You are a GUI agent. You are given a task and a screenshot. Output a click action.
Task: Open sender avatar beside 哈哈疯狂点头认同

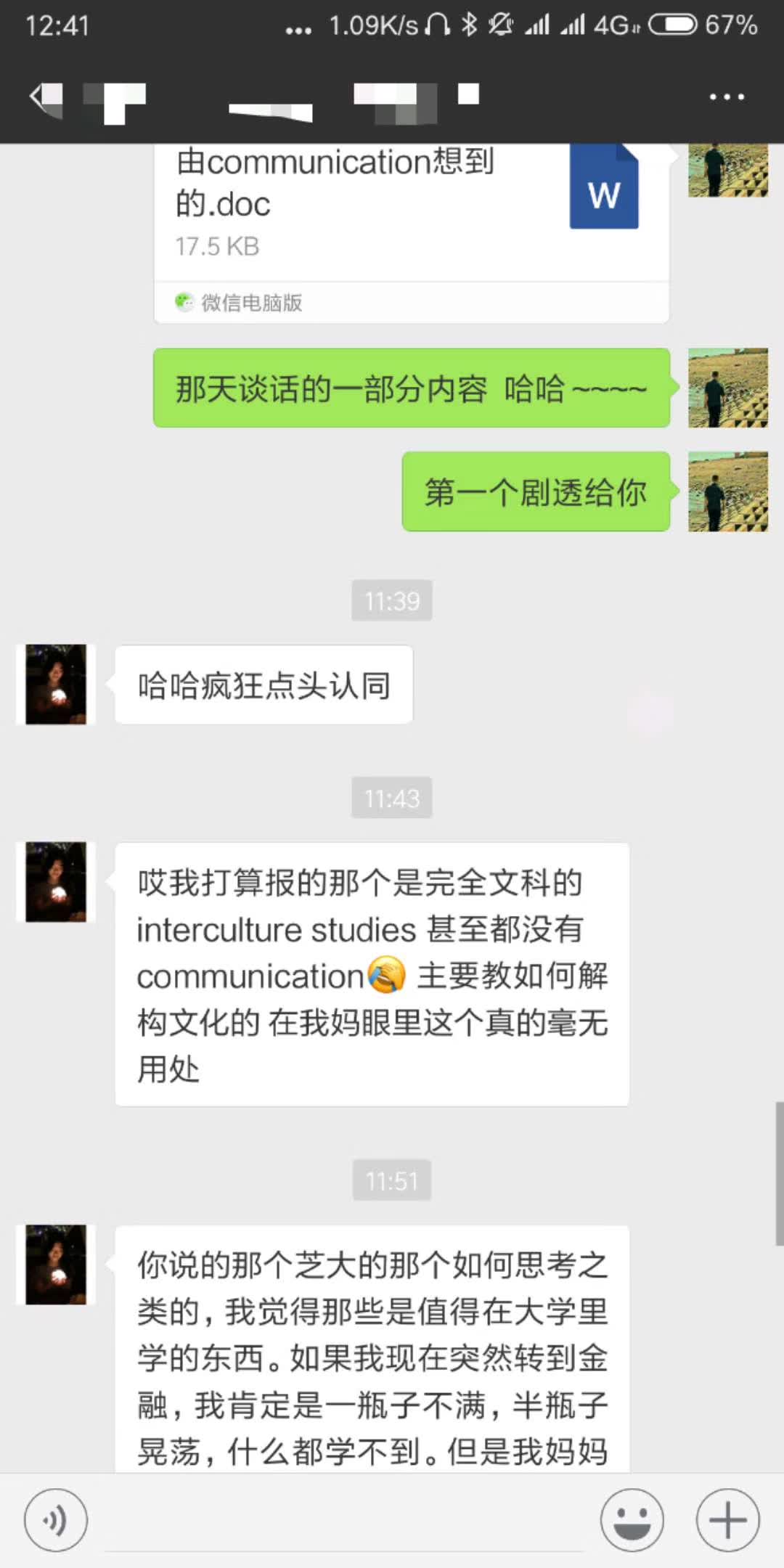click(56, 685)
